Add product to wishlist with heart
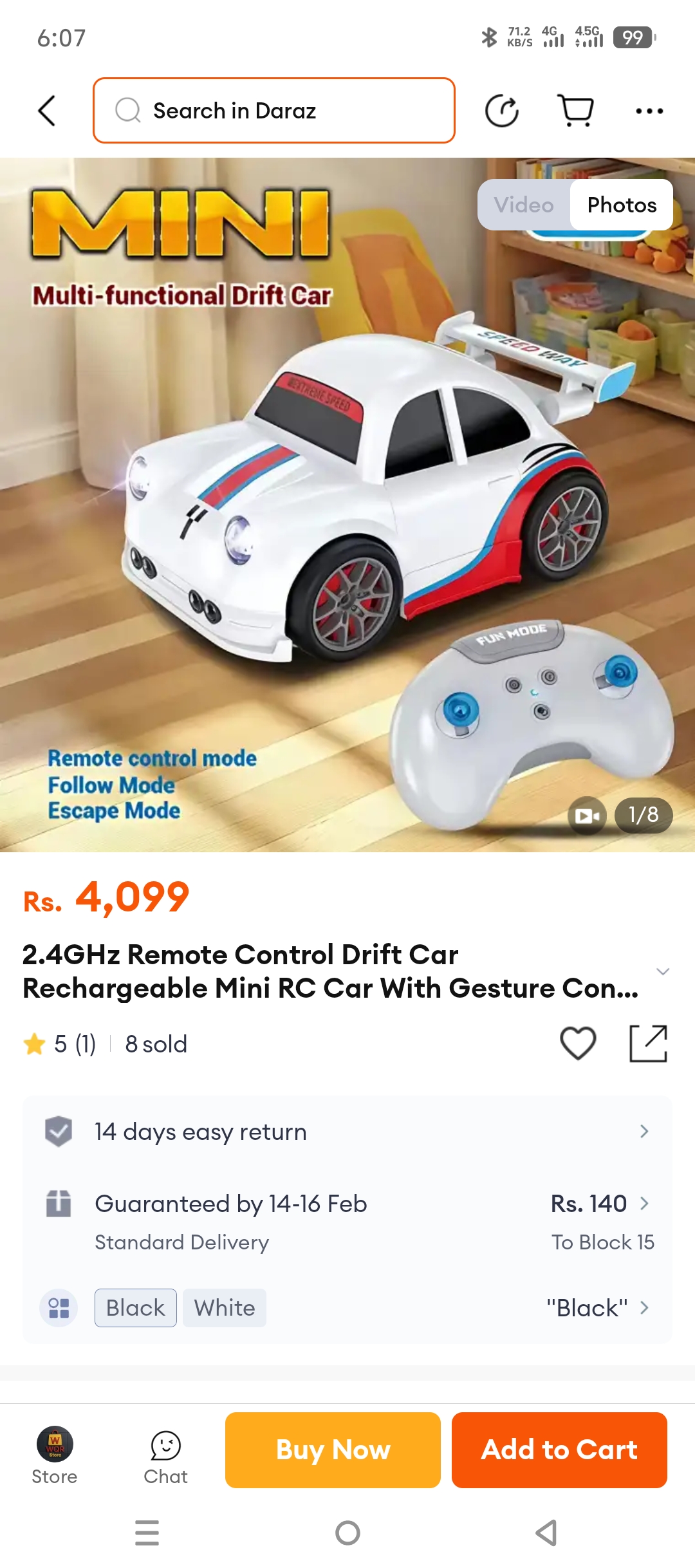This screenshot has height=1568, width=695. tap(578, 1043)
